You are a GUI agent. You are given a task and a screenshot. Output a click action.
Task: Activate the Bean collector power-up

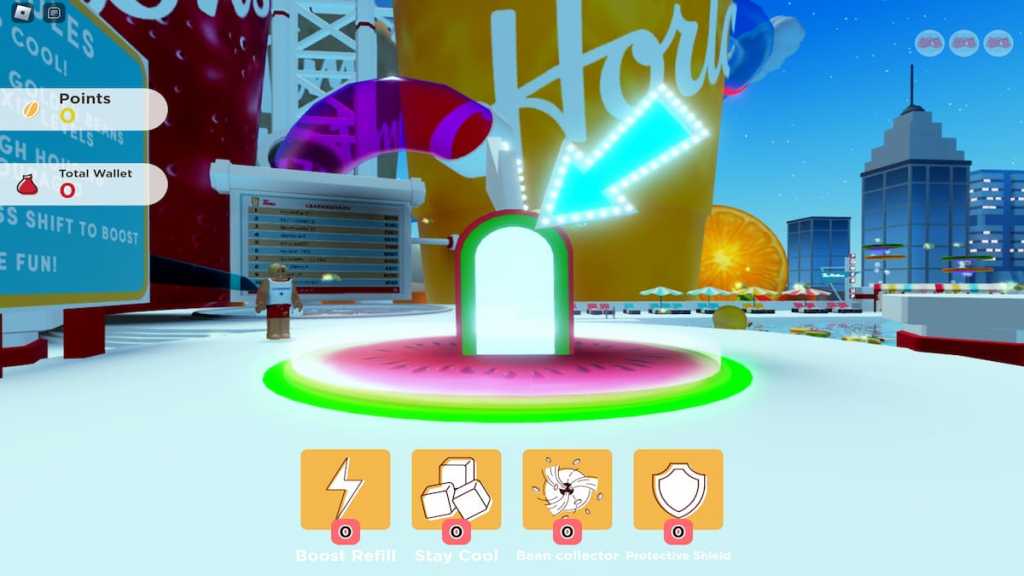click(567, 489)
